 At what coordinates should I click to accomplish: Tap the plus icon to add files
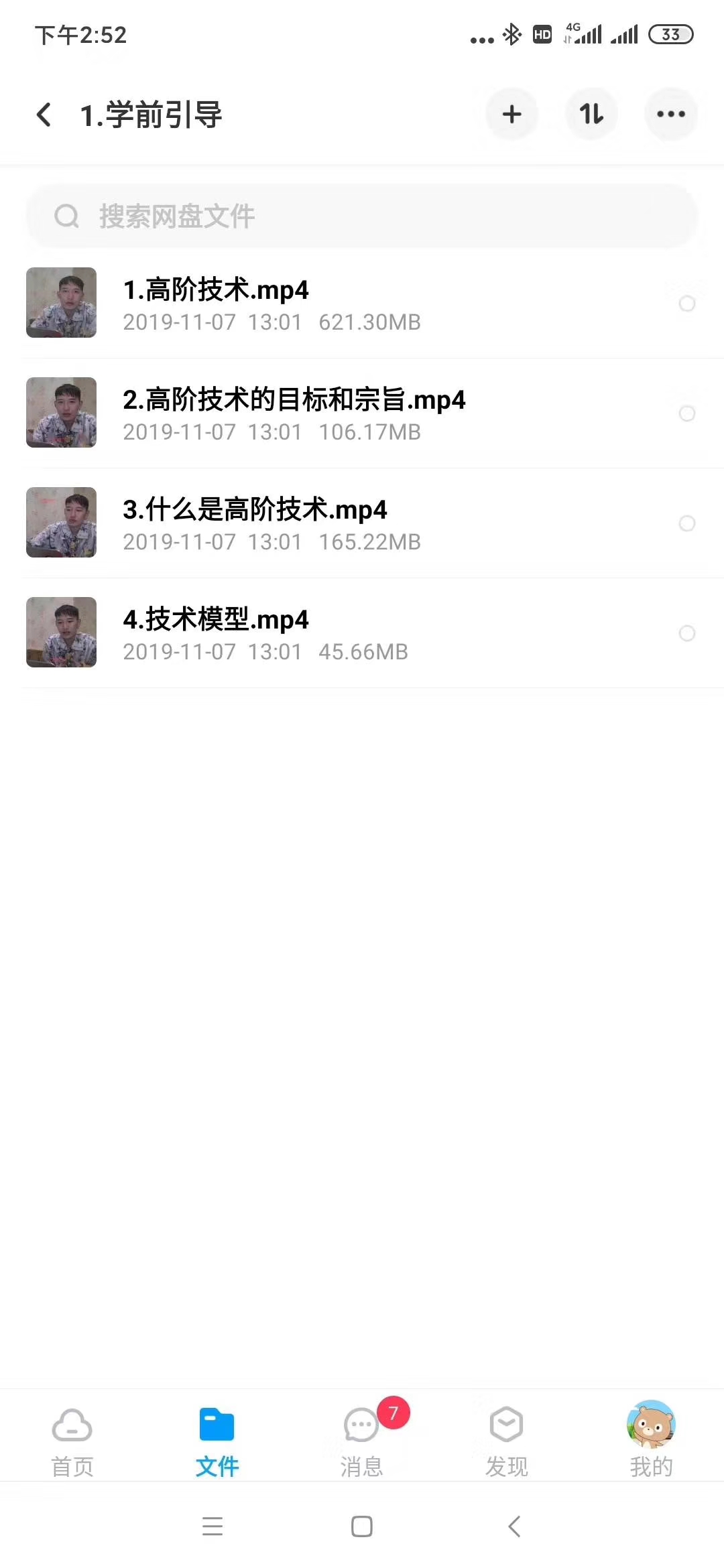coord(511,114)
